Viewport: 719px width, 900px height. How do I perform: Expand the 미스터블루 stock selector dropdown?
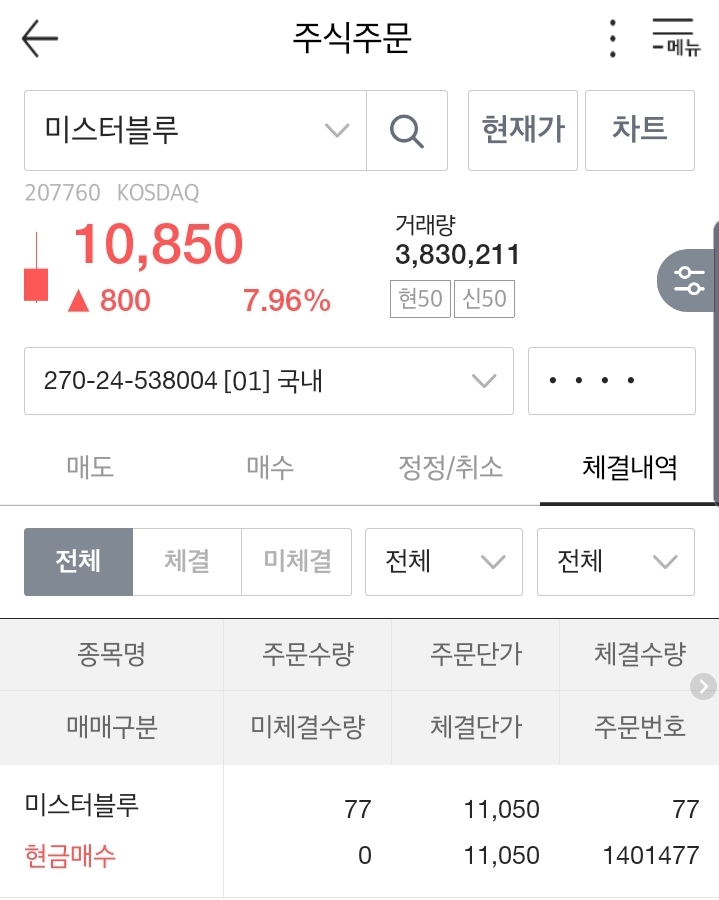pyautogui.click(x=337, y=131)
